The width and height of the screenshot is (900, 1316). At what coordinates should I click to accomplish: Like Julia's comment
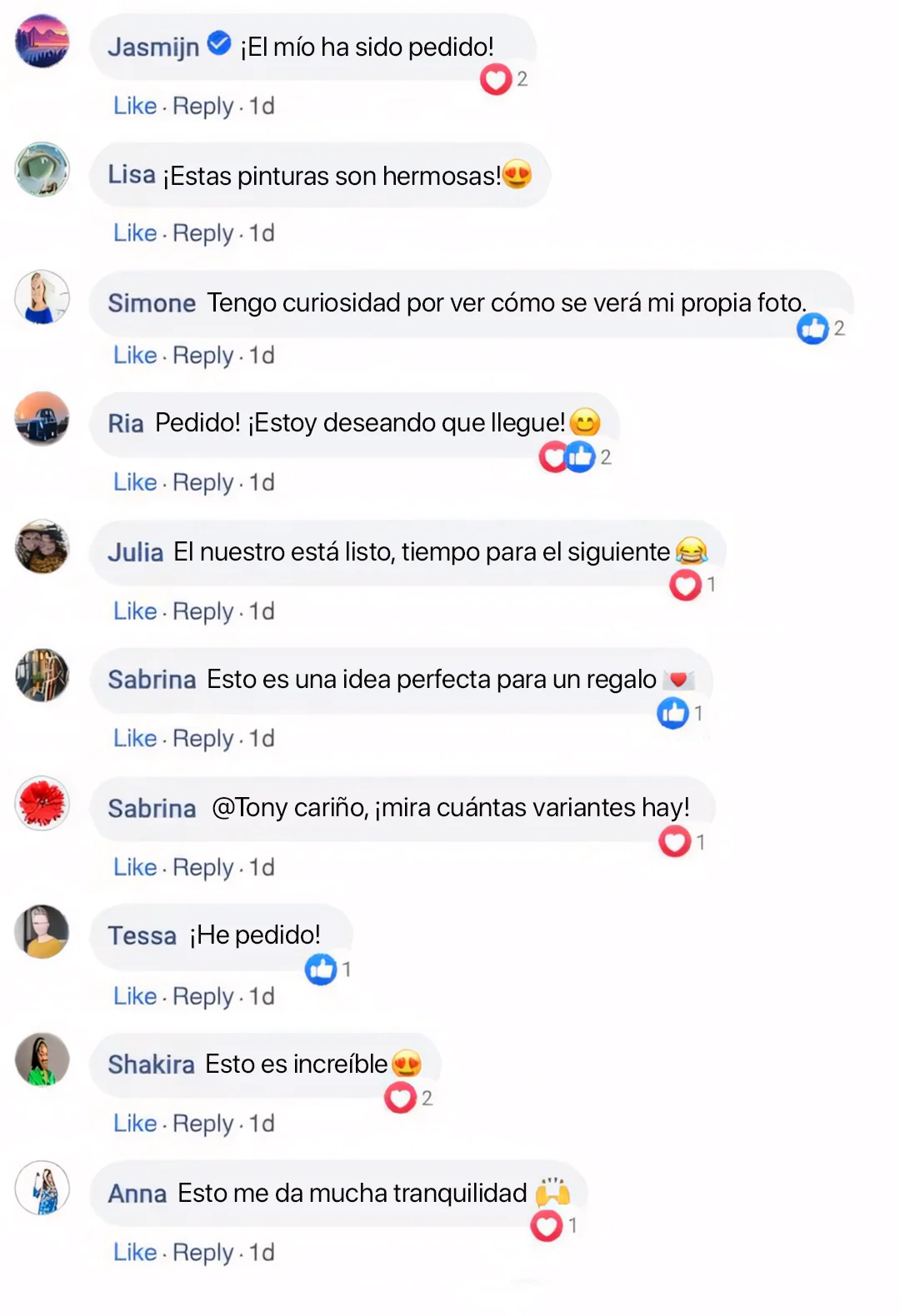[x=135, y=611]
